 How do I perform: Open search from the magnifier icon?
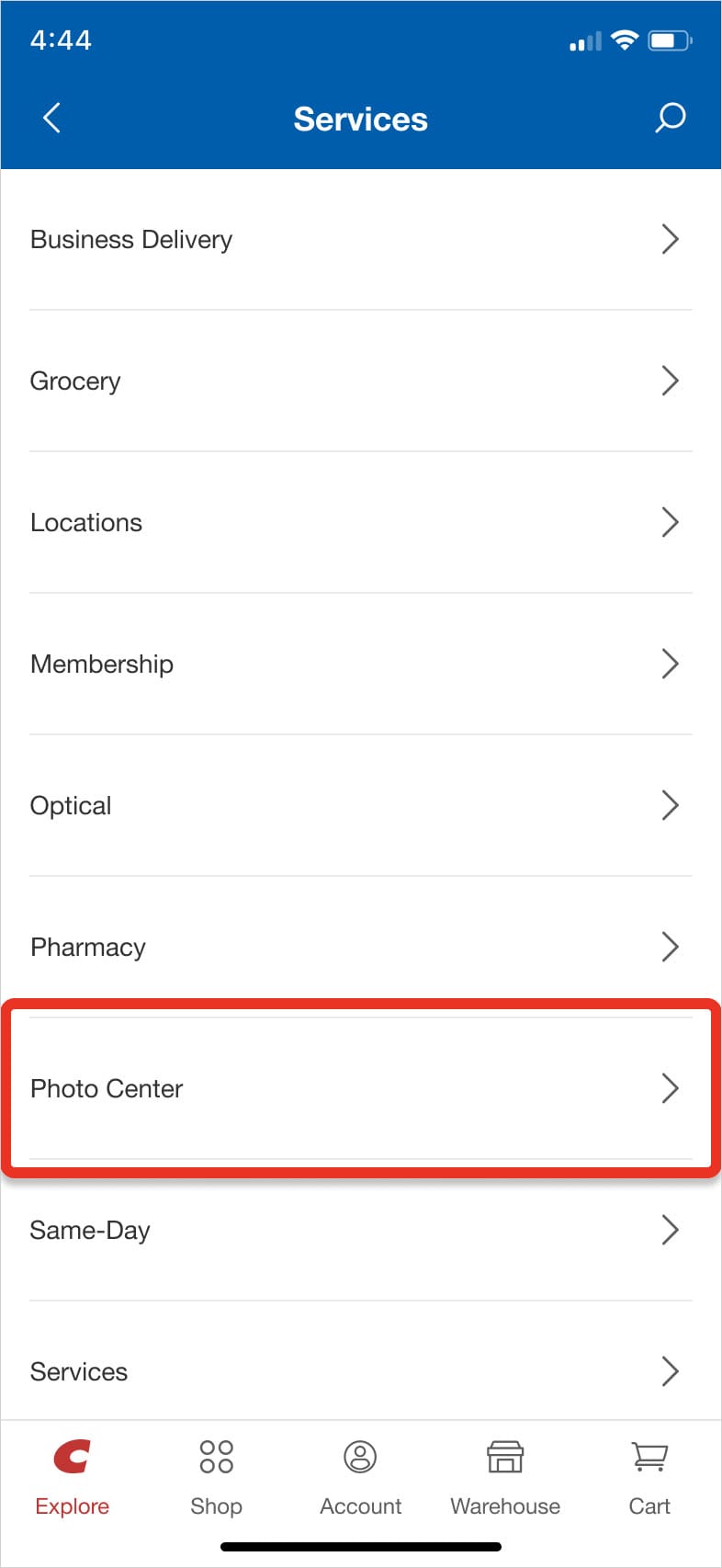(x=670, y=118)
